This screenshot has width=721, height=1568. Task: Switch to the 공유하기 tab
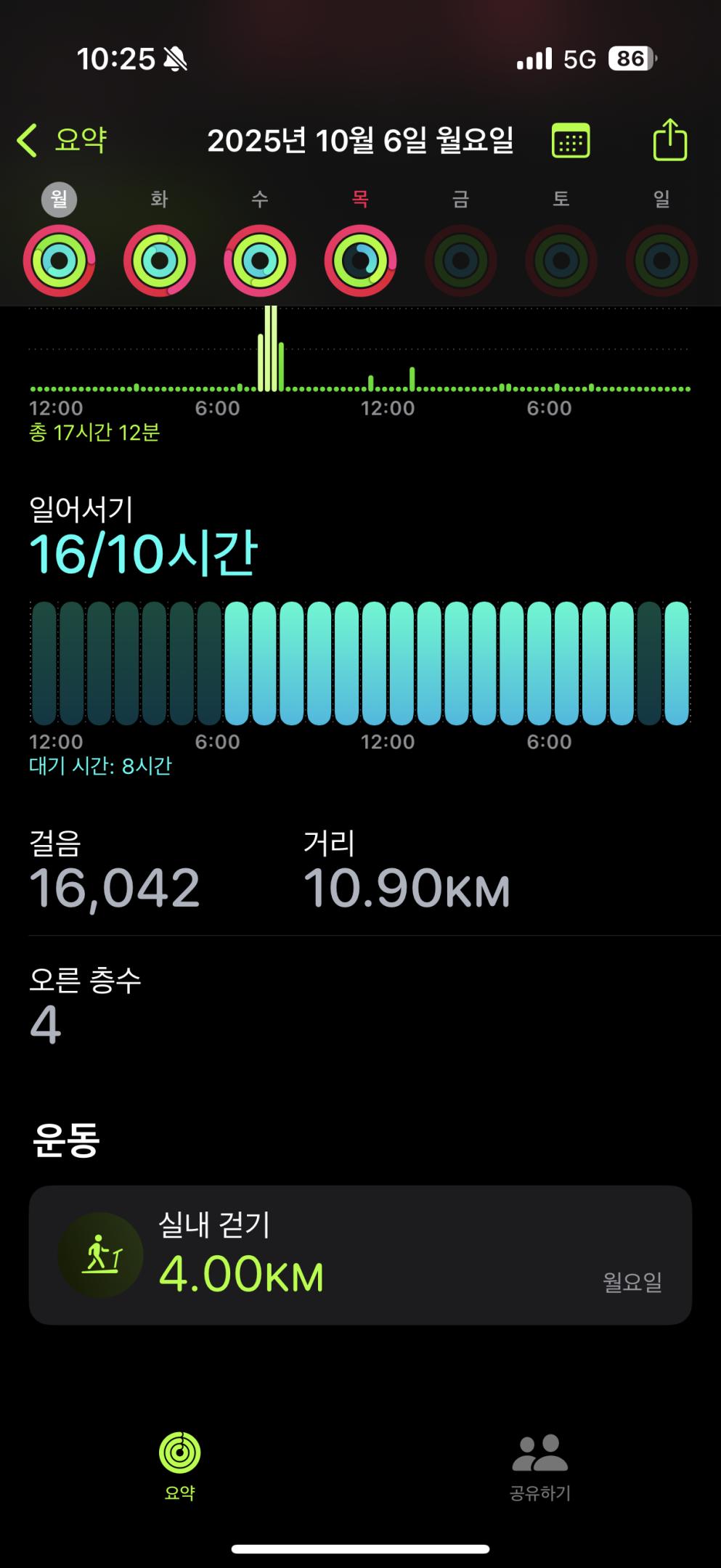(539, 1463)
